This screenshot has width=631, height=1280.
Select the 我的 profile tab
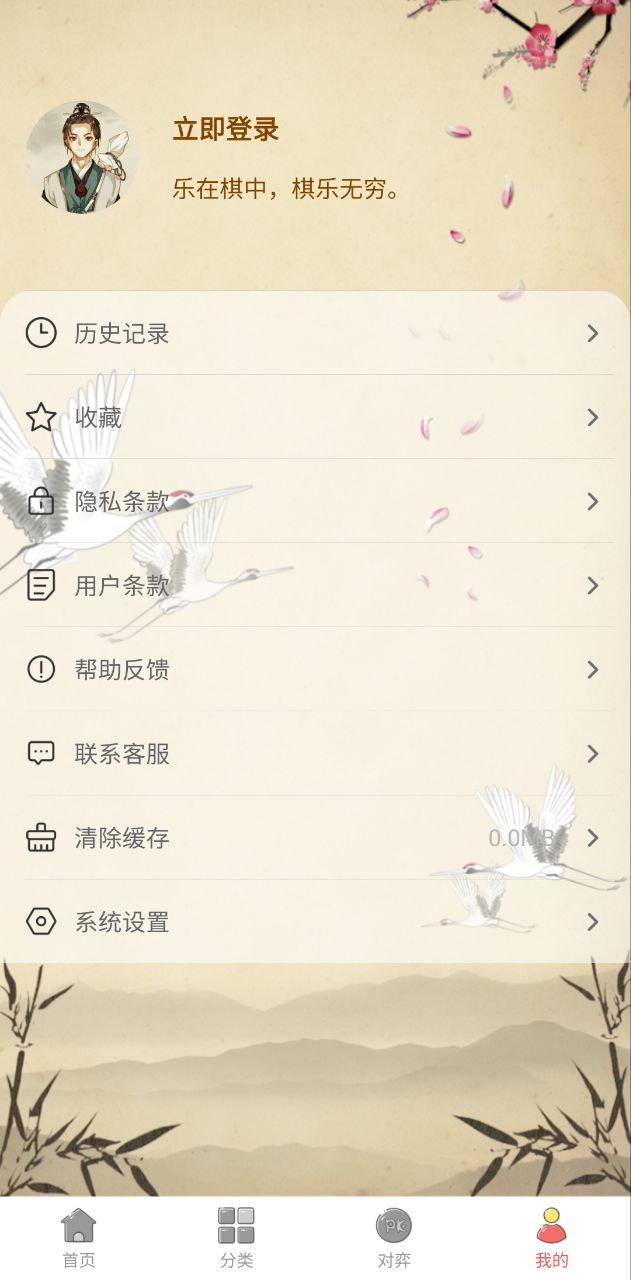tap(551, 1238)
